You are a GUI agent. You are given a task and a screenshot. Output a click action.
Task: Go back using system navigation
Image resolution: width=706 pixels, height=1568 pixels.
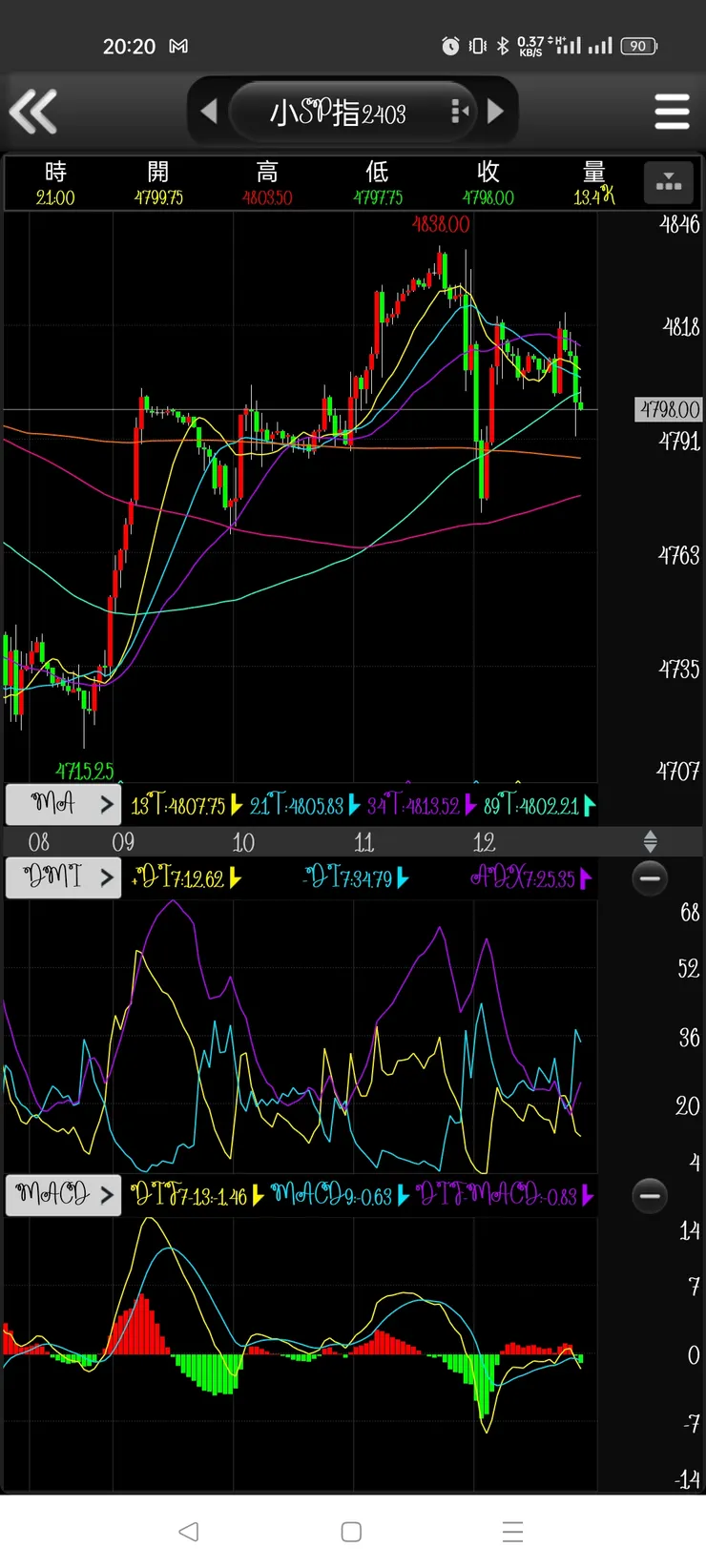[x=189, y=1532]
